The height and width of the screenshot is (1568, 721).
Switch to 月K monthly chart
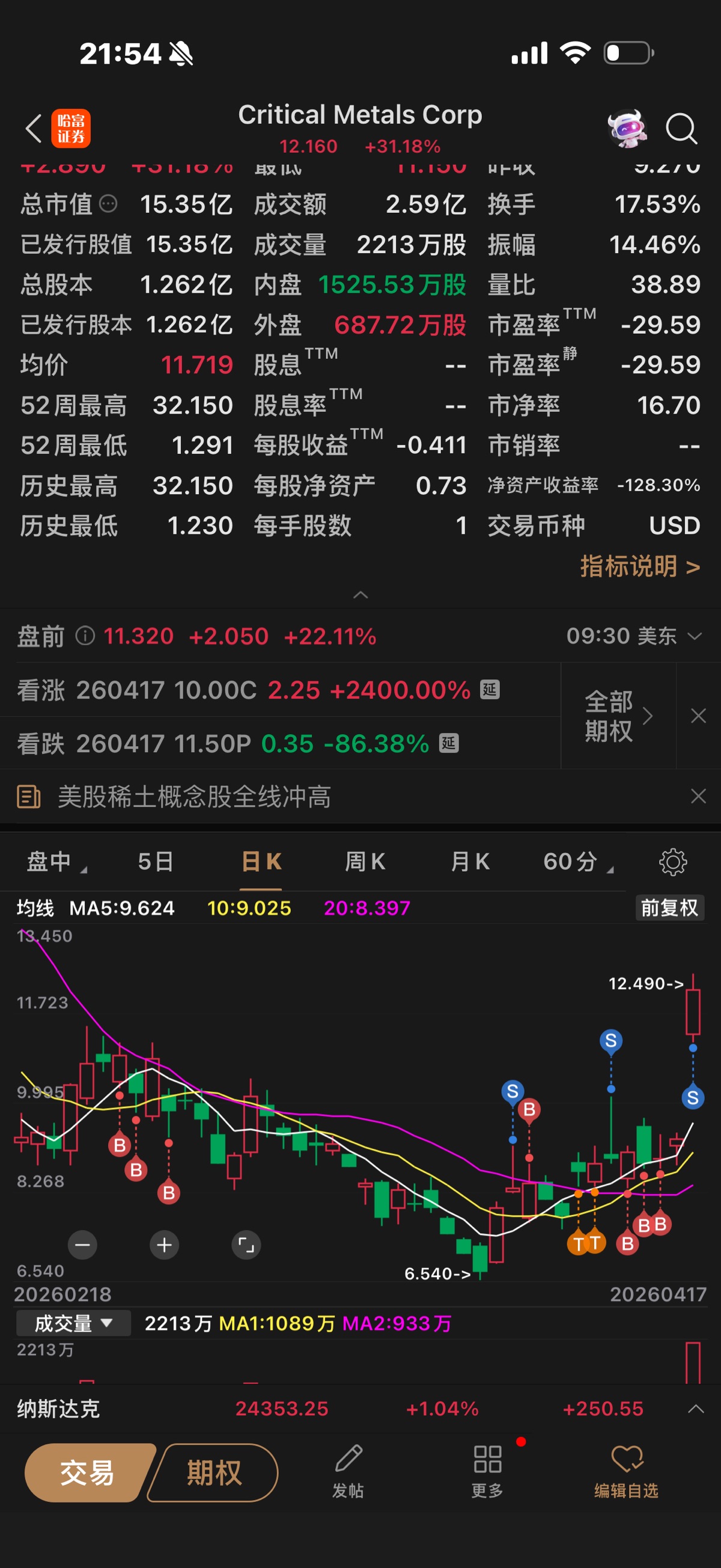pos(470,862)
